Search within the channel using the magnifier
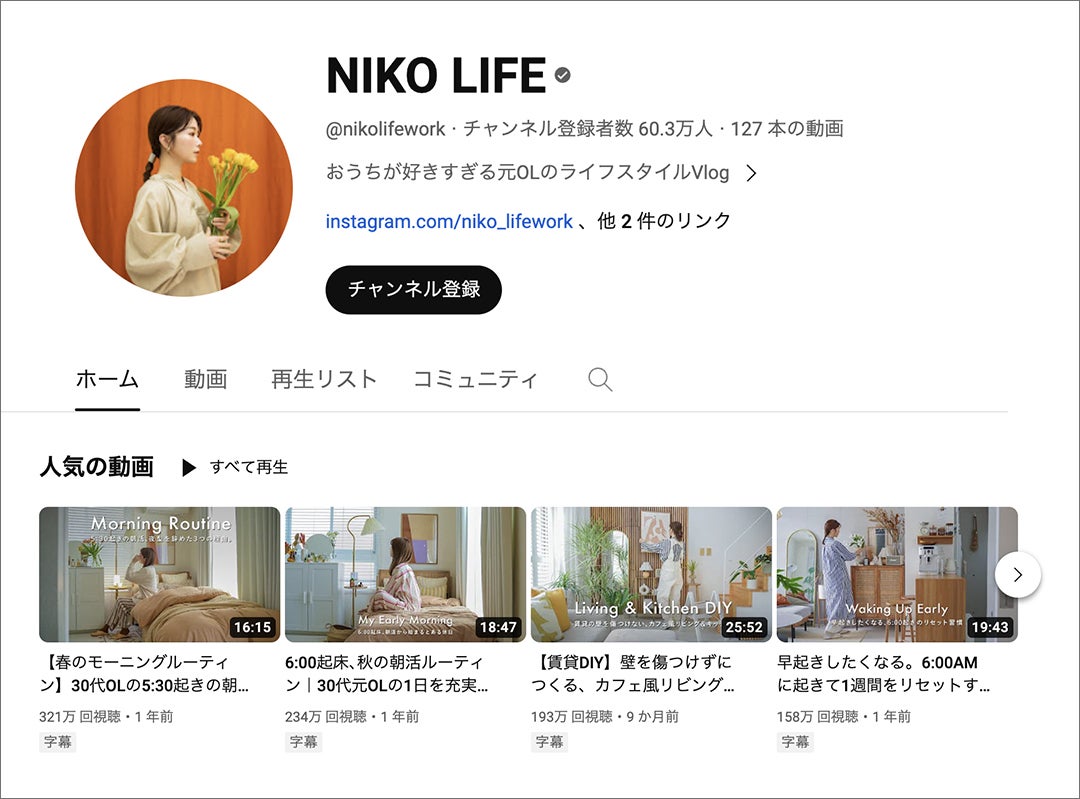The width and height of the screenshot is (1080, 799). tap(600, 380)
